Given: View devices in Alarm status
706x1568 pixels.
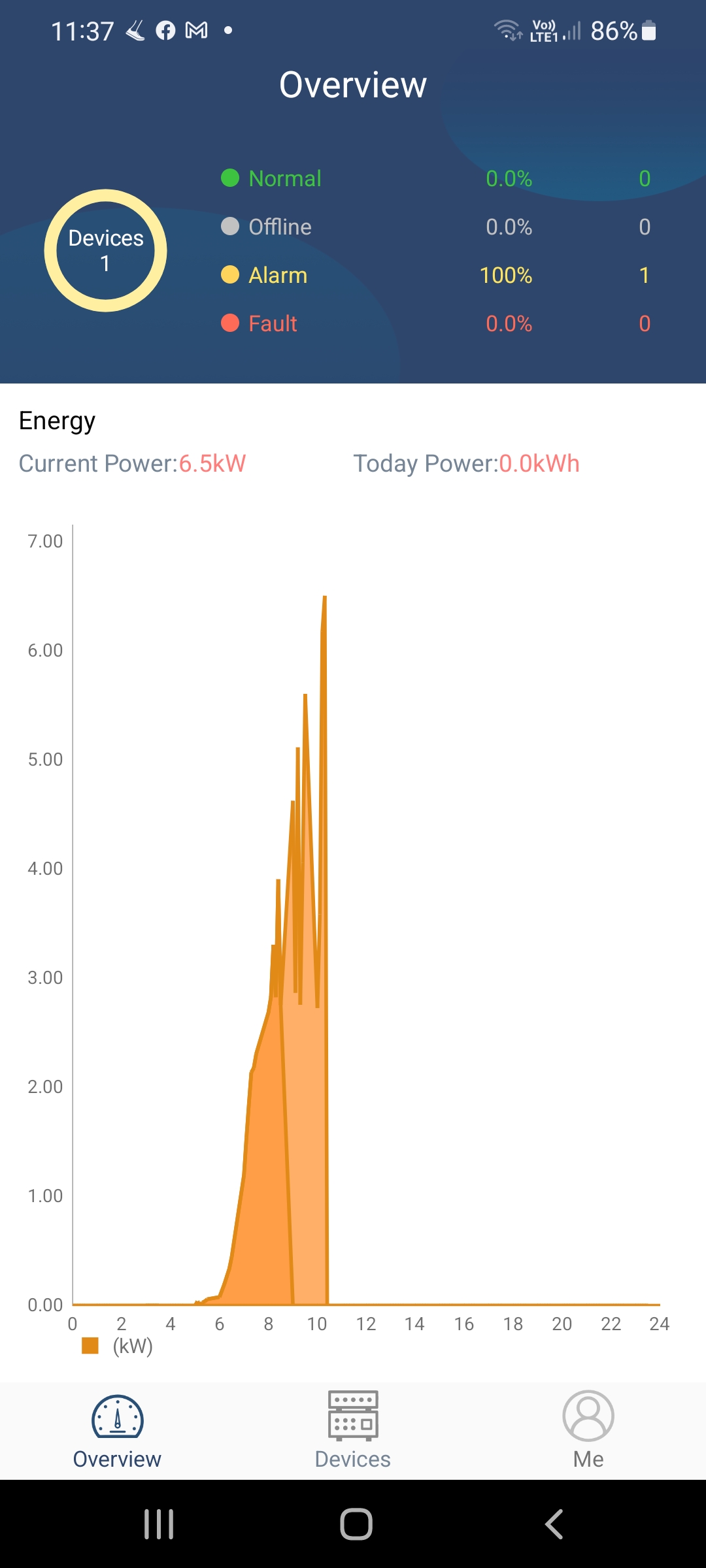Looking at the screenshot, I should 277,275.
